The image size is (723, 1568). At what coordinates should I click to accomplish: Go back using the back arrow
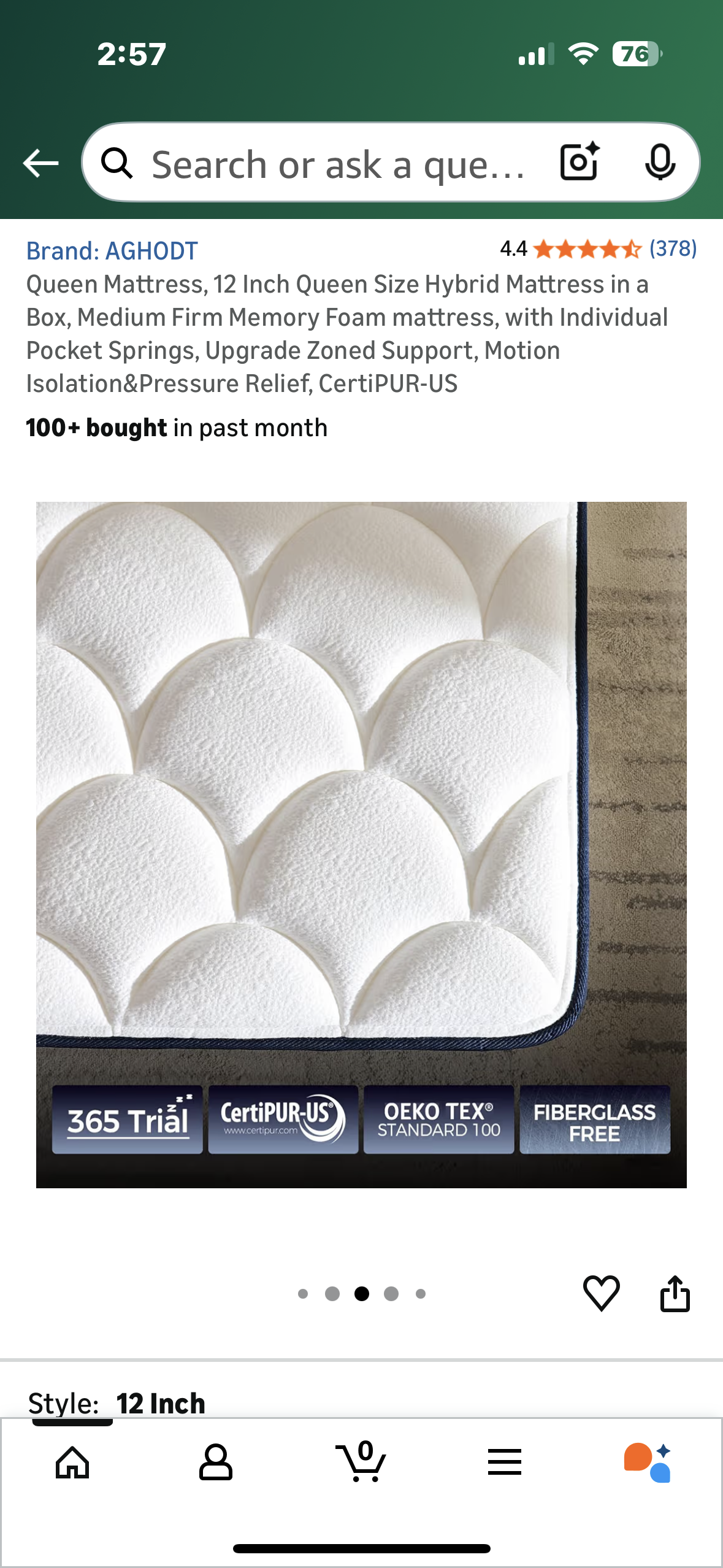(x=40, y=163)
